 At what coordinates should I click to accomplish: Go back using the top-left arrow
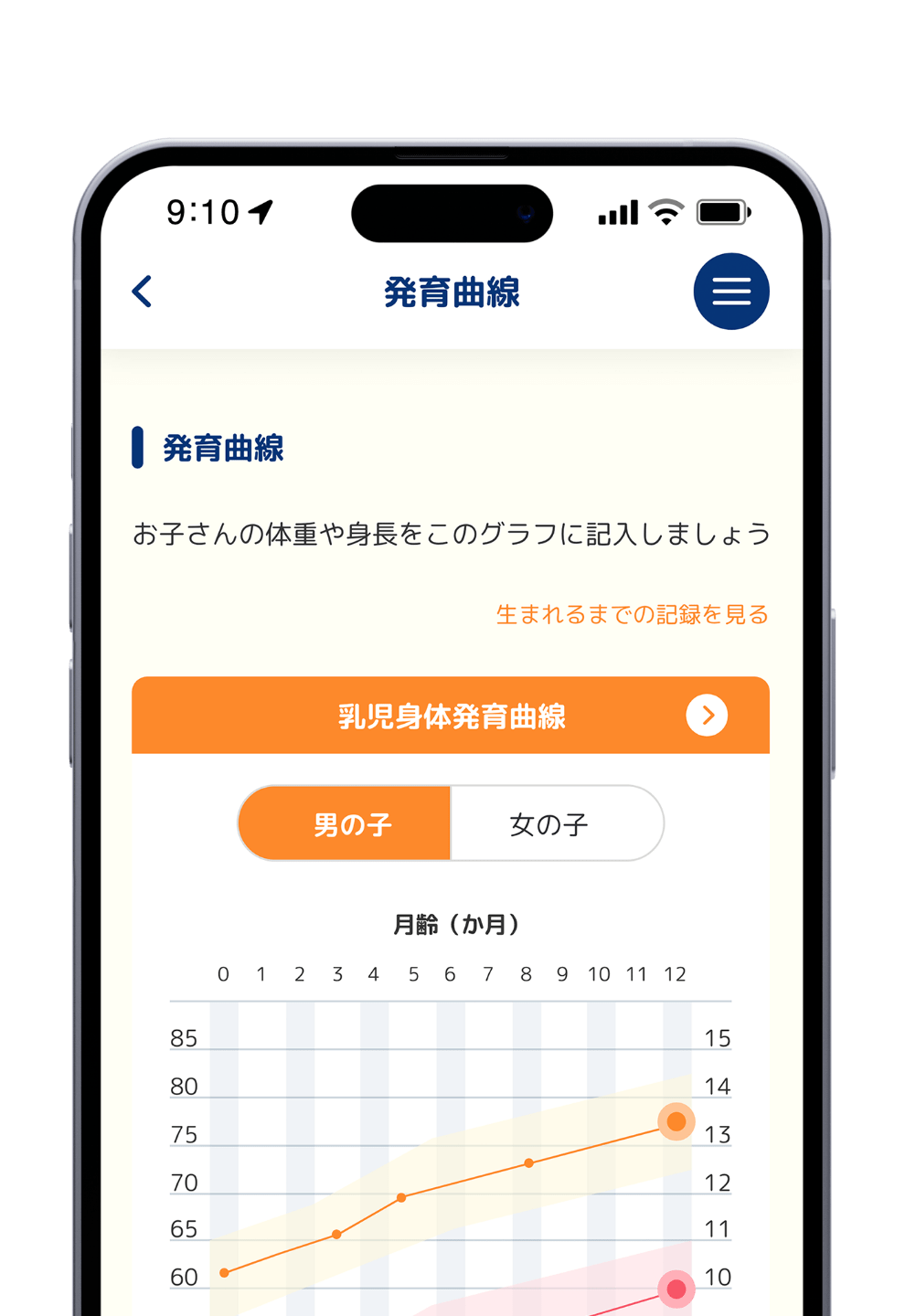(143, 292)
